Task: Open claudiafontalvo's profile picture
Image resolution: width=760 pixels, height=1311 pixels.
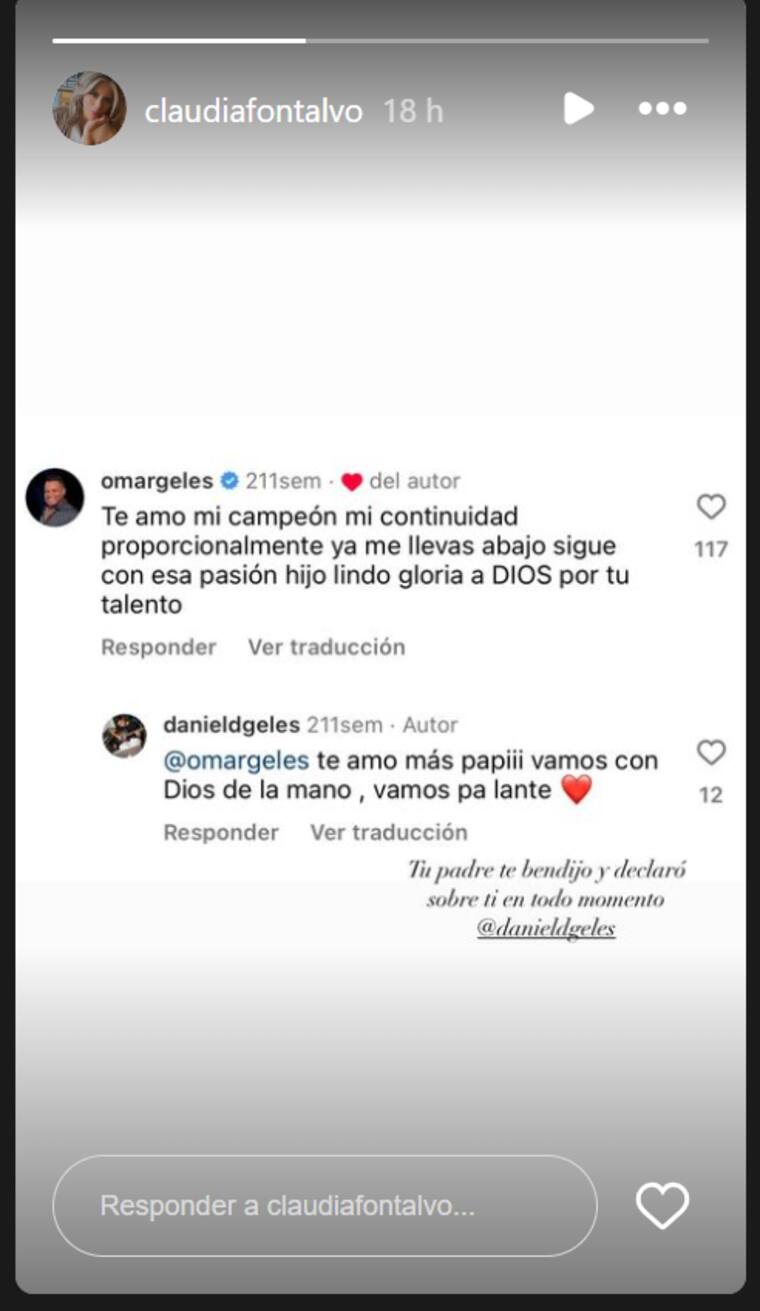Action: pyautogui.click(x=89, y=108)
